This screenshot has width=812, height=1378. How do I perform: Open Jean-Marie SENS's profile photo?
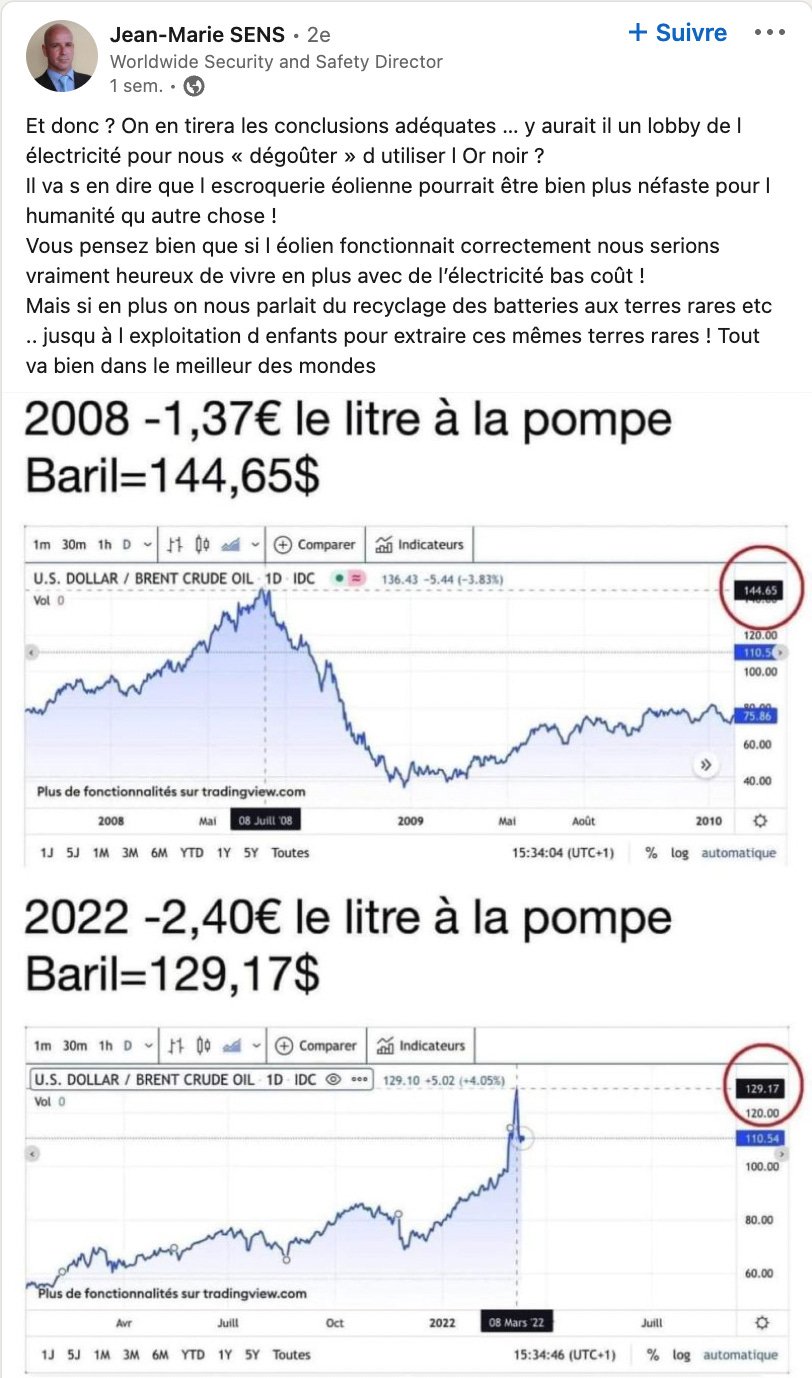point(61,56)
